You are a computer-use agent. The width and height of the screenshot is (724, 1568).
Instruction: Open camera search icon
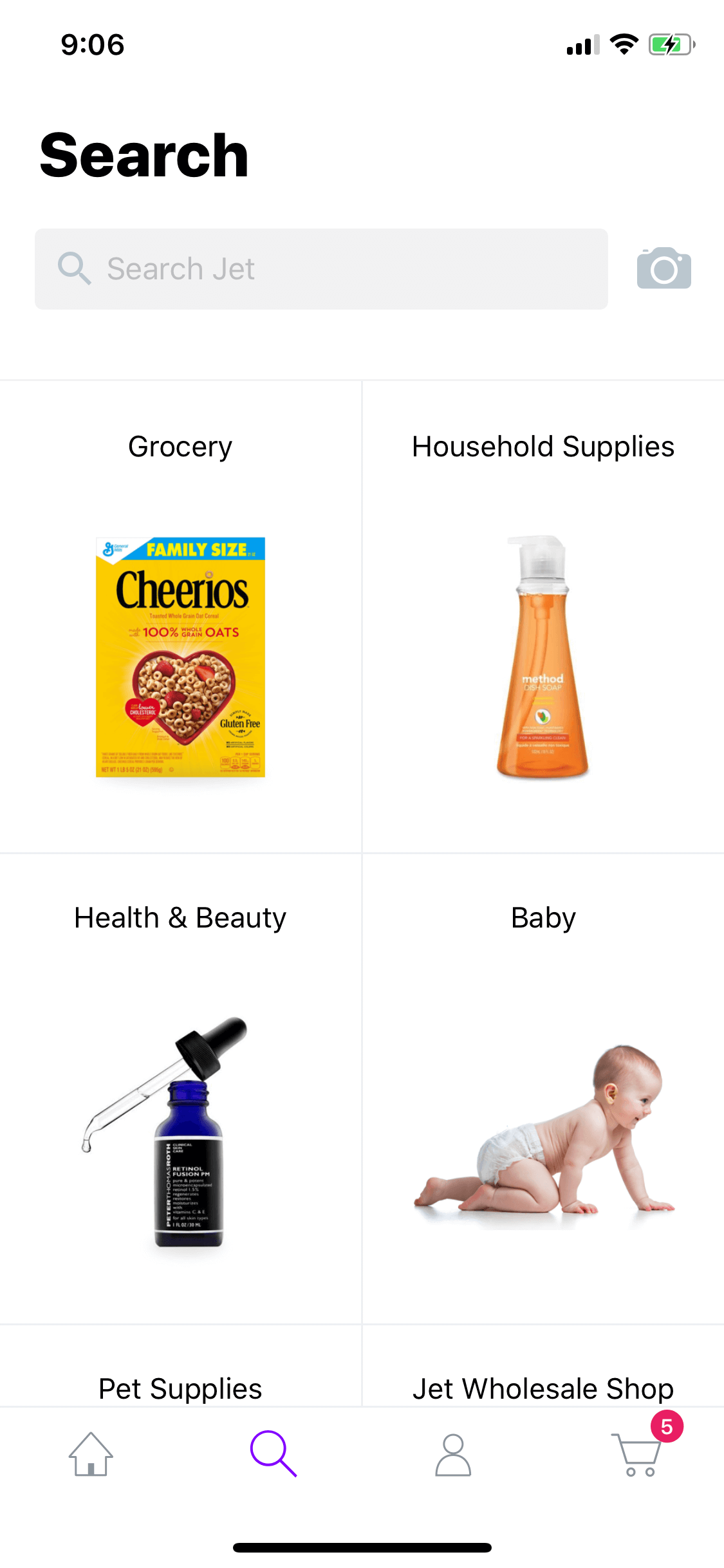pyautogui.click(x=664, y=268)
